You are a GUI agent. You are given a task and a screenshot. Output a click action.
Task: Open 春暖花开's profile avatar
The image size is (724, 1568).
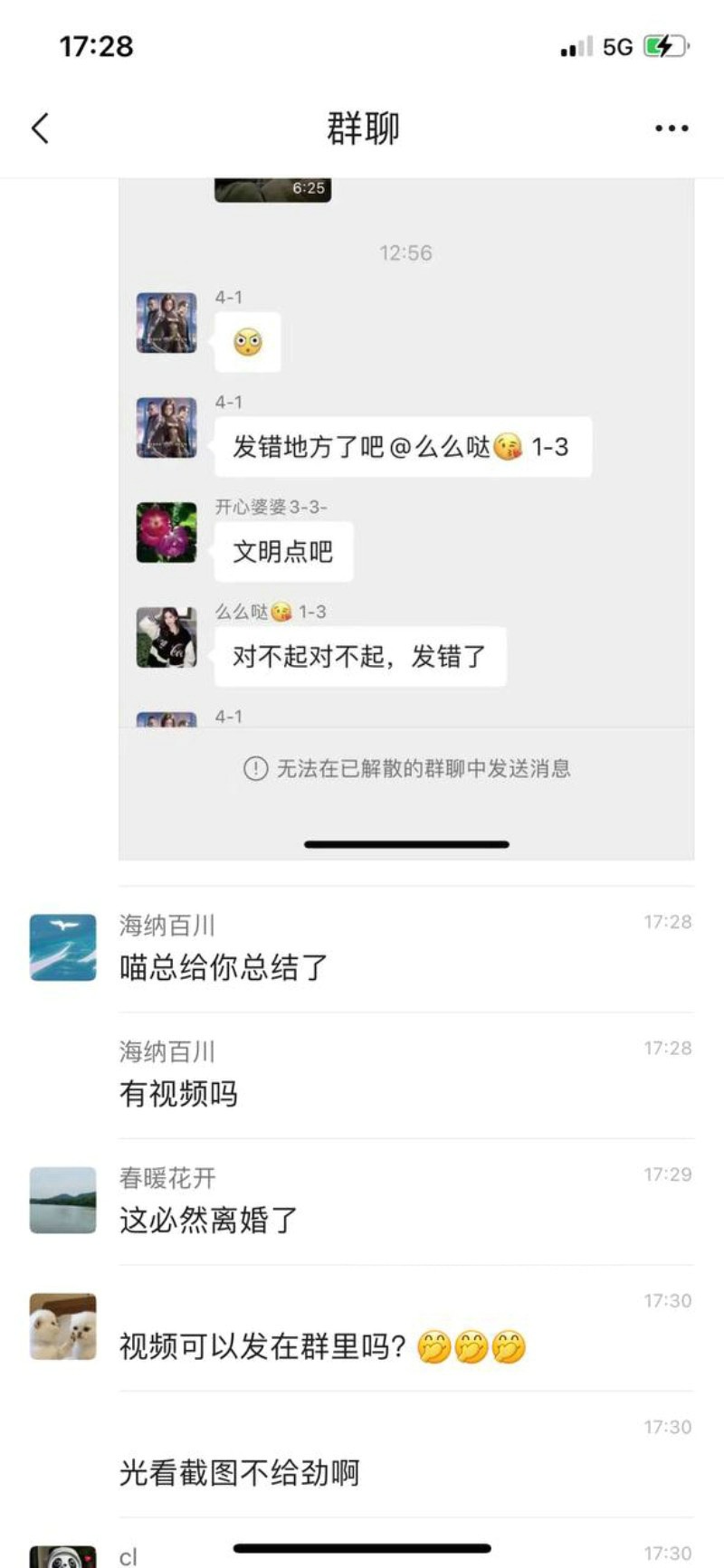(x=62, y=1200)
